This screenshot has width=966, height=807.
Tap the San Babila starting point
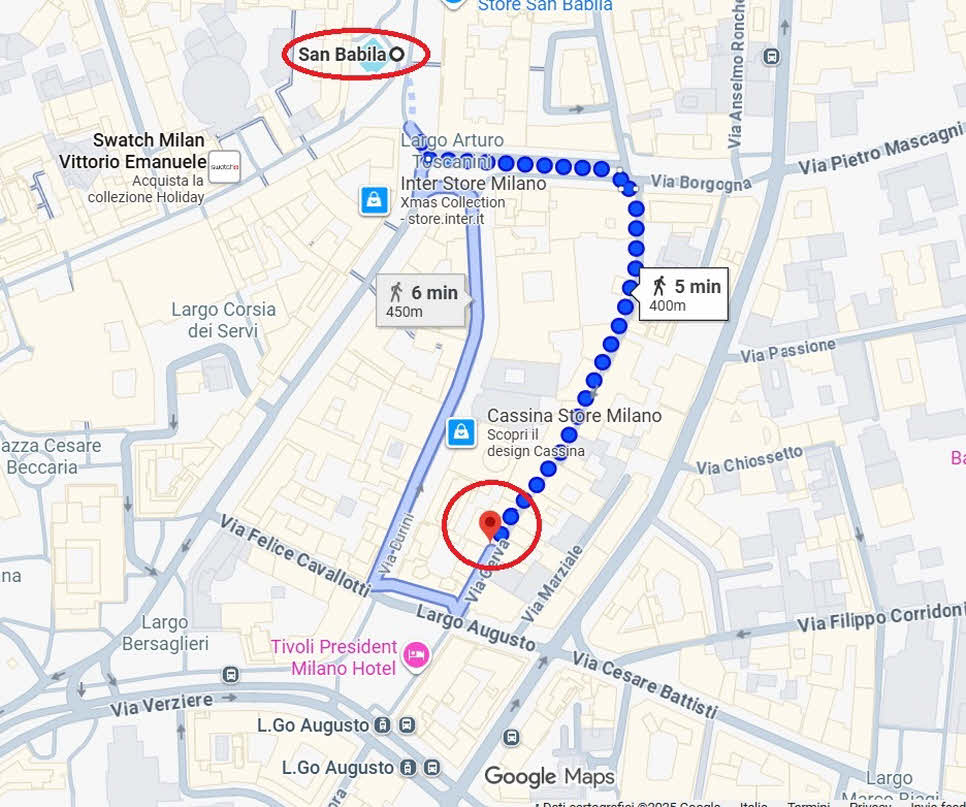point(396,54)
